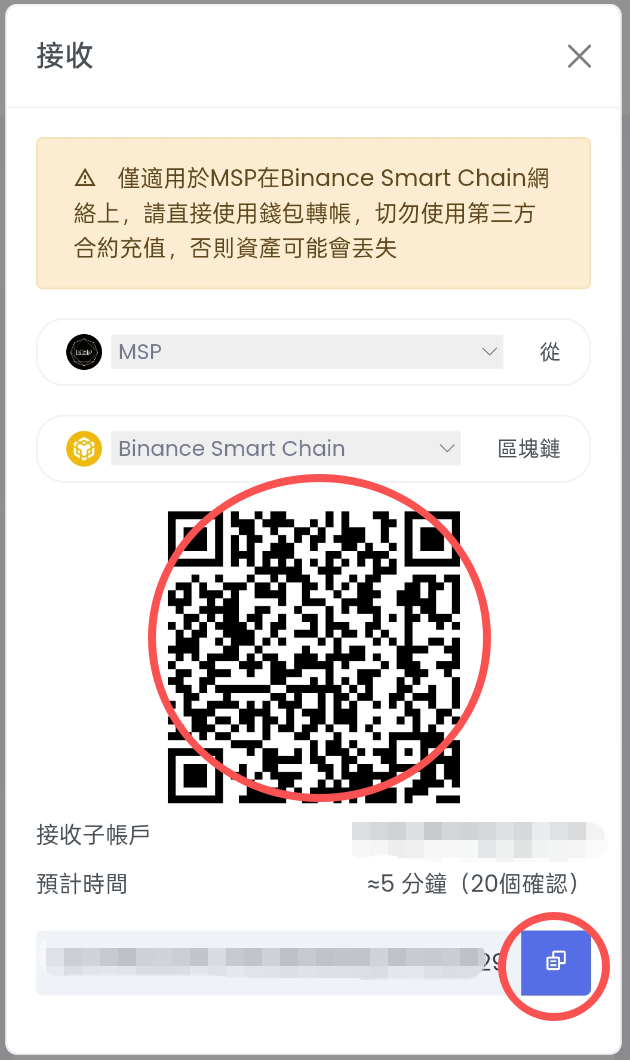The image size is (630, 1060).
Task: Open the Binance Smart Chain network dropdown
Action: (286, 449)
